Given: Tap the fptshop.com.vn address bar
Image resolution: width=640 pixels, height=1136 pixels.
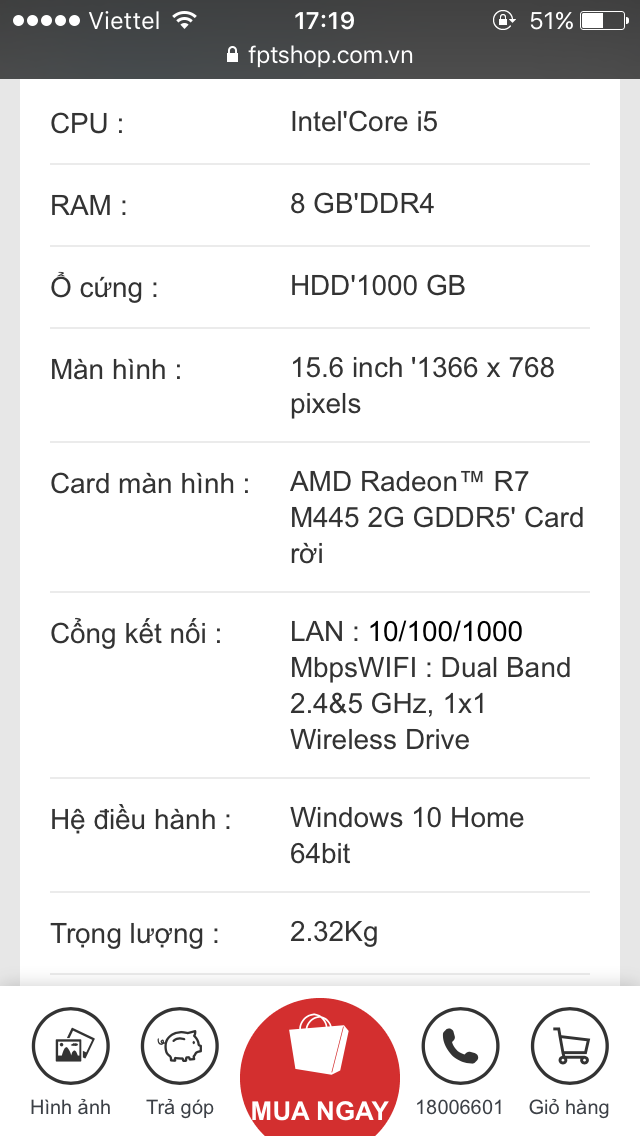Looking at the screenshot, I should (320, 55).
